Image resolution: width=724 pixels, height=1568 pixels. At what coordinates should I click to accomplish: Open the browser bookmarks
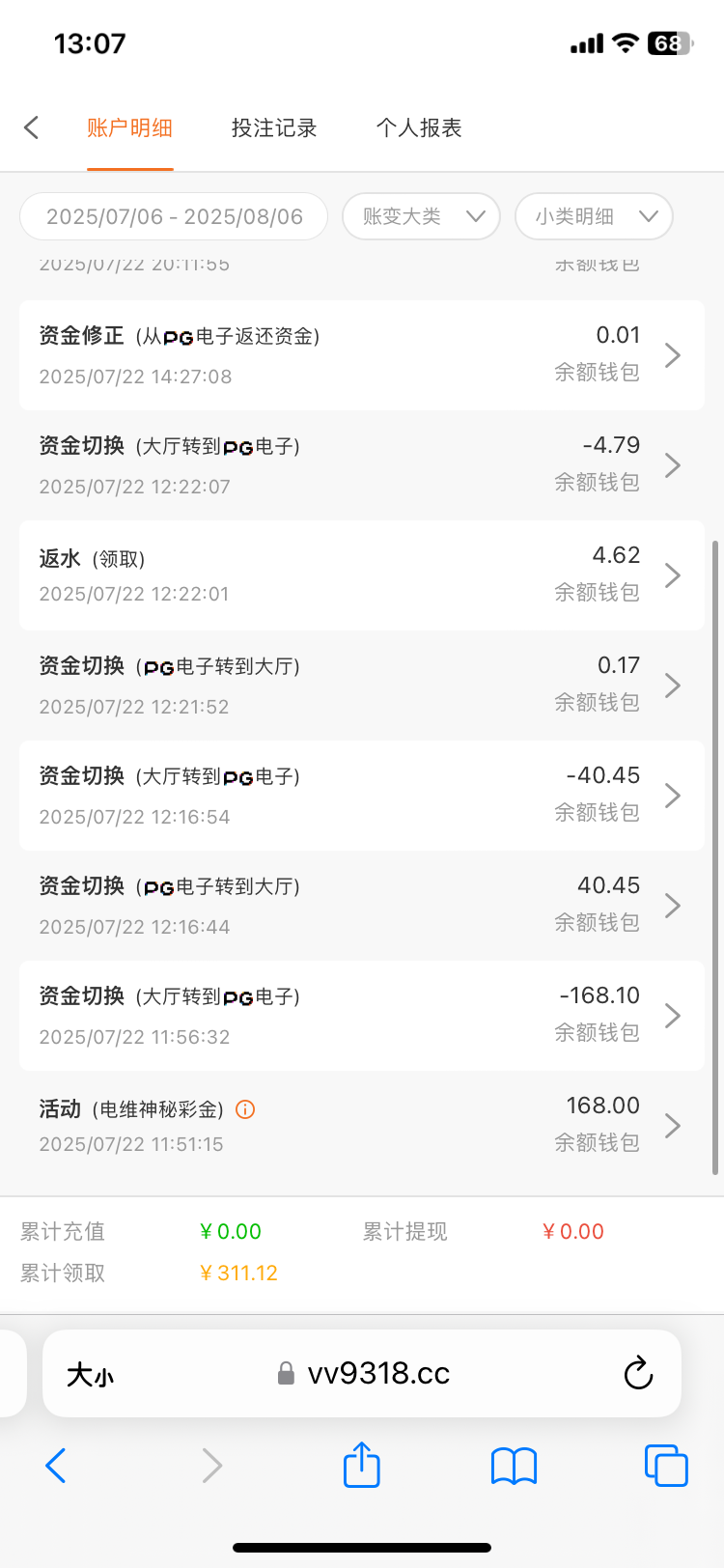514,1466
